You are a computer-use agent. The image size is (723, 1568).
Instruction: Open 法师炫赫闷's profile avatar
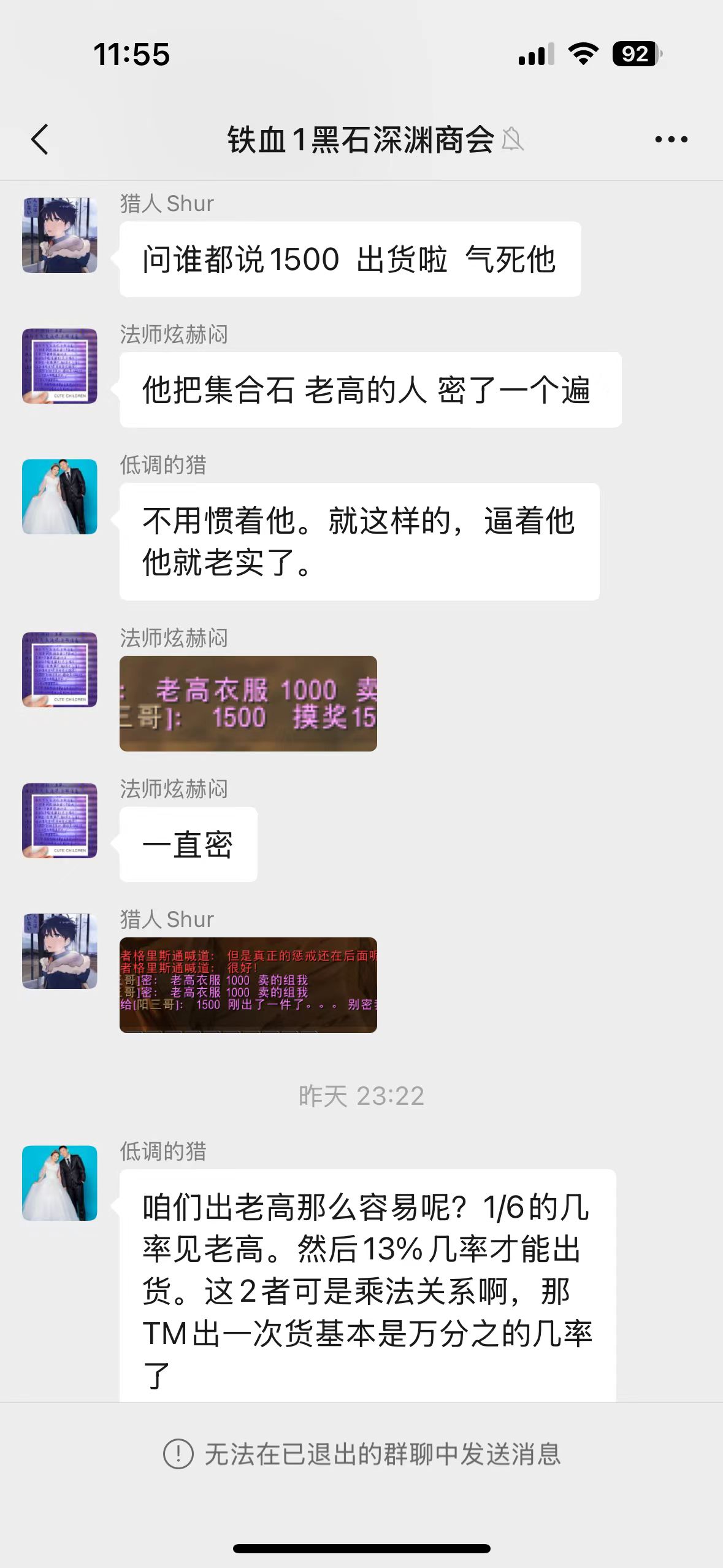[x=59, y=368]
